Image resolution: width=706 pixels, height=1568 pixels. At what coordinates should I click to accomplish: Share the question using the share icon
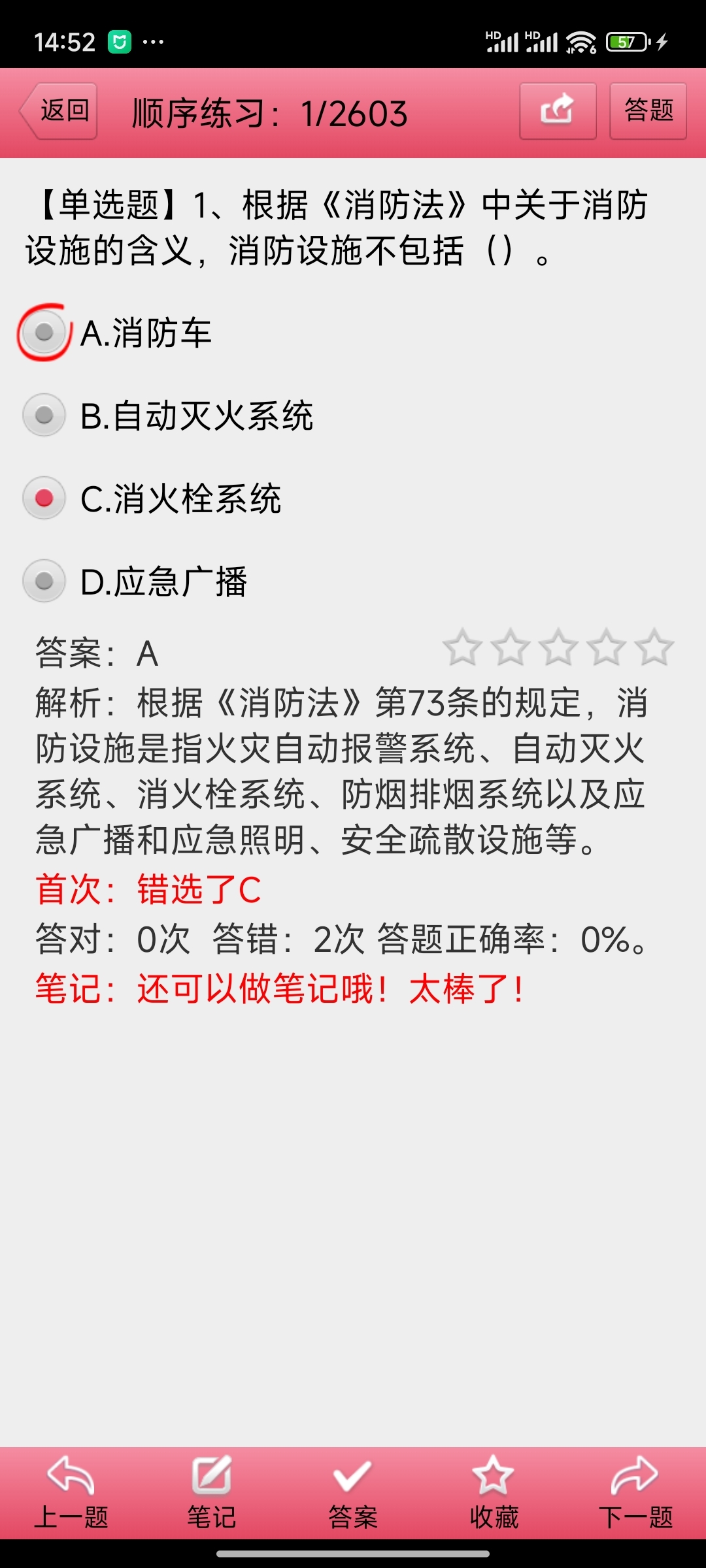click(558, 111)
